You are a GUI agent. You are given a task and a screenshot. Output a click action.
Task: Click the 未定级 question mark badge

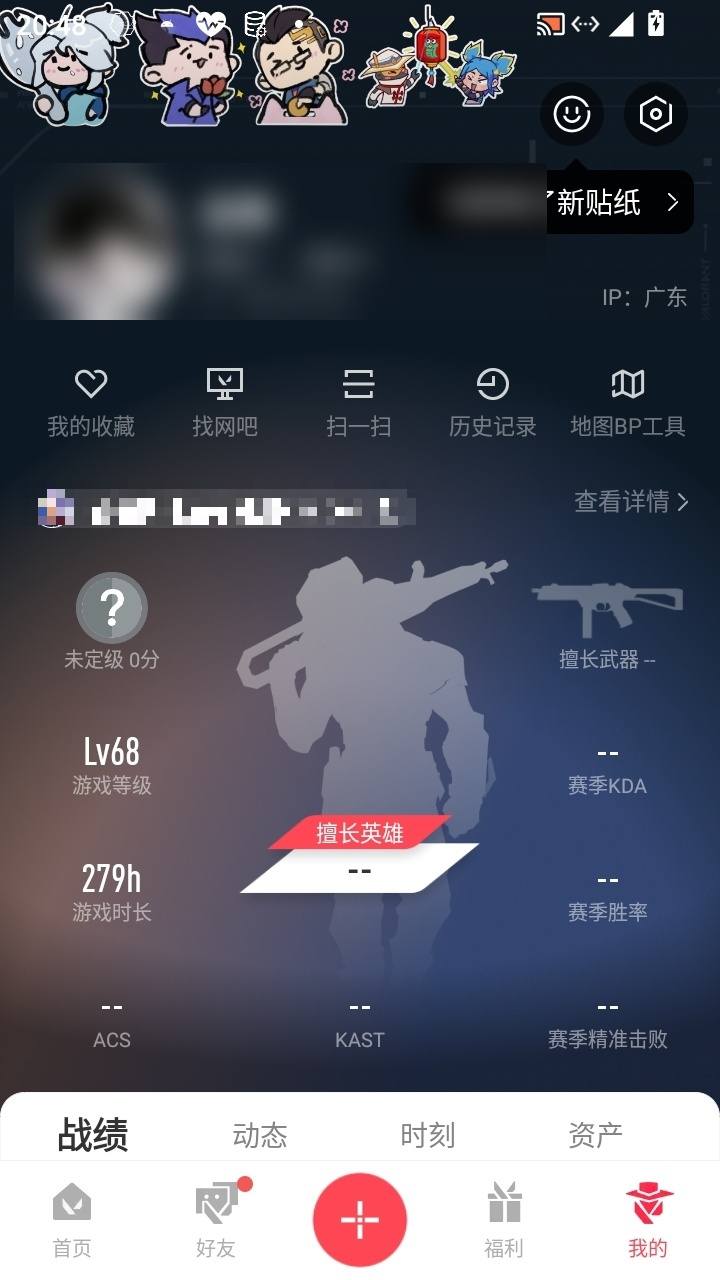coord(112,607)
